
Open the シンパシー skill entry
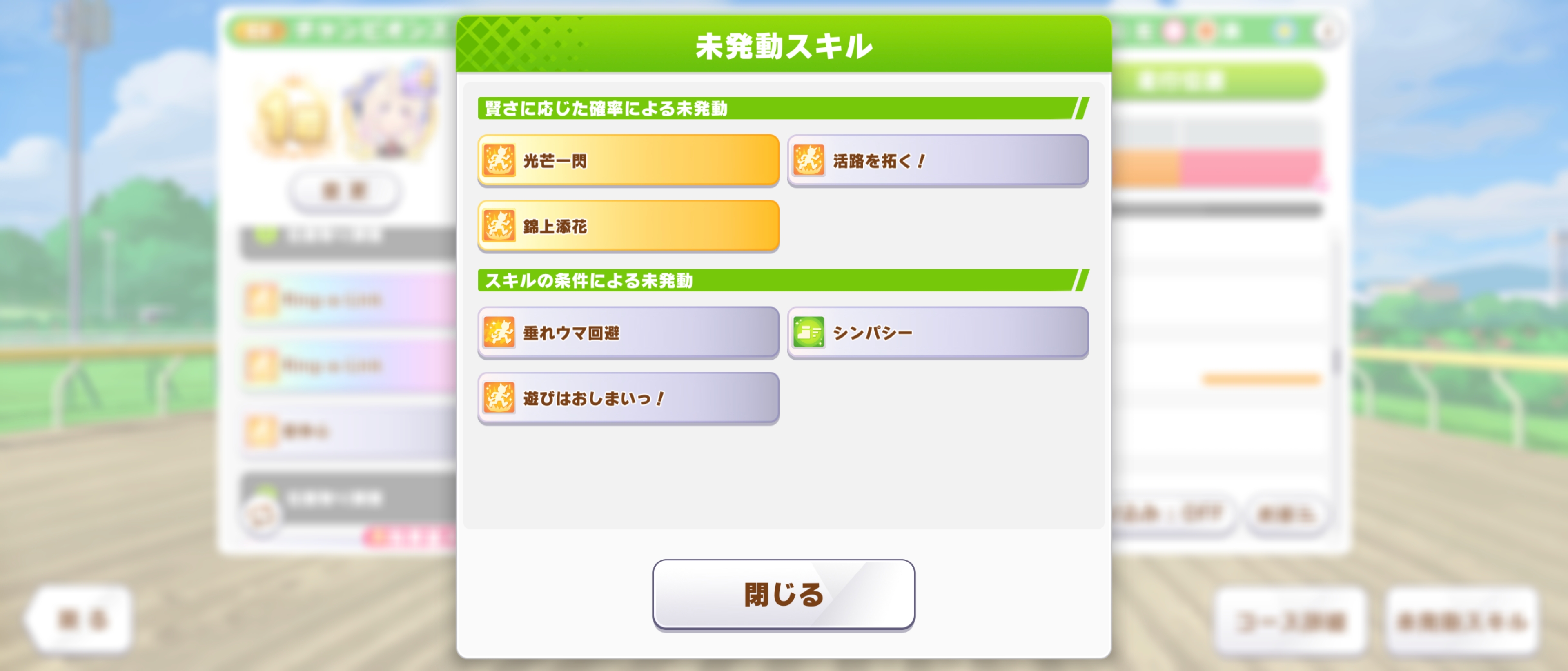[x=938, y=333]
